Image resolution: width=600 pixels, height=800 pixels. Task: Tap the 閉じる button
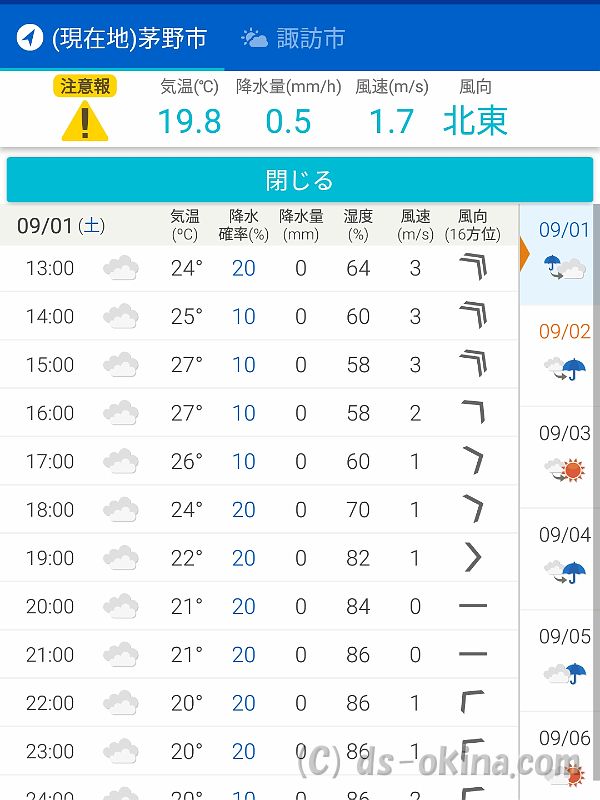[300, 180]
